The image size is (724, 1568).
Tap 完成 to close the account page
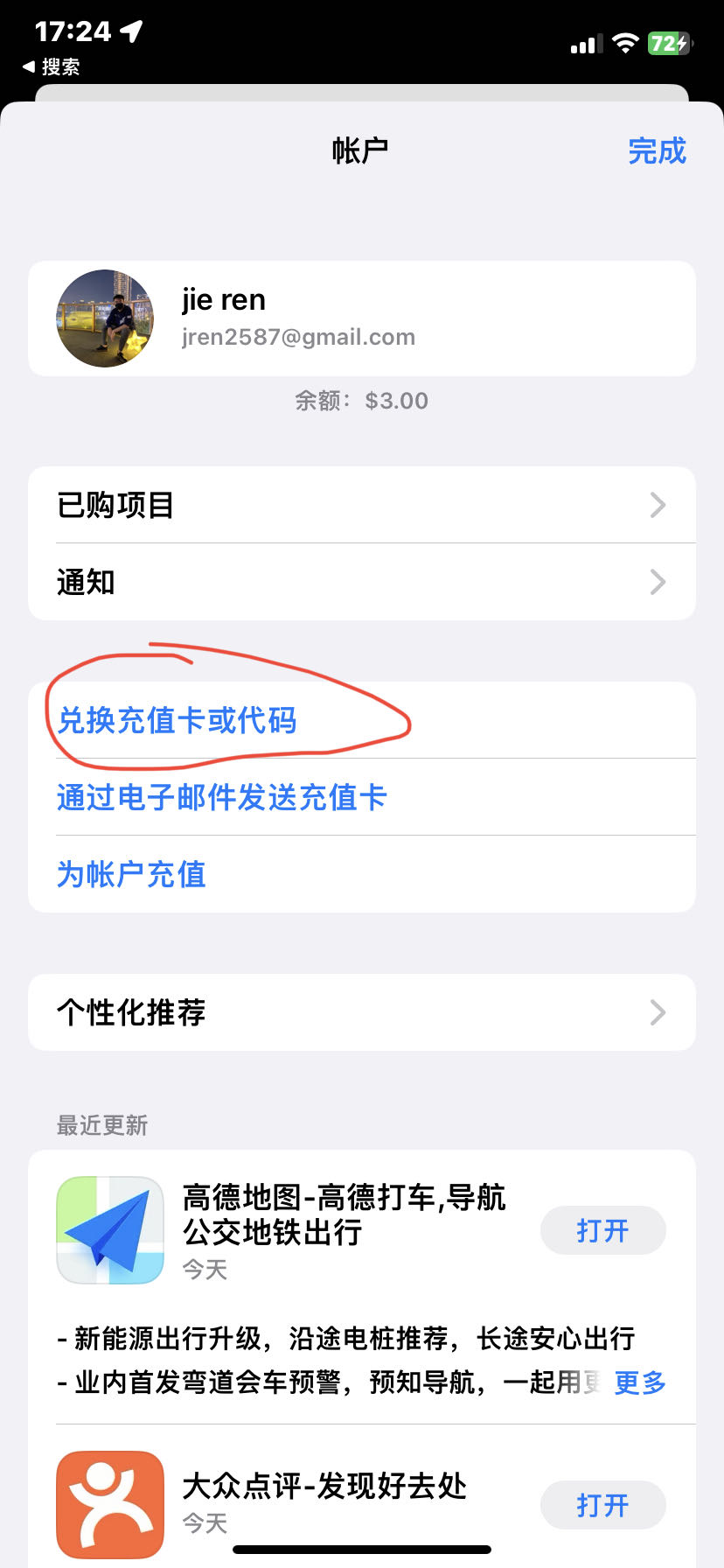click(x=657, y=150)
